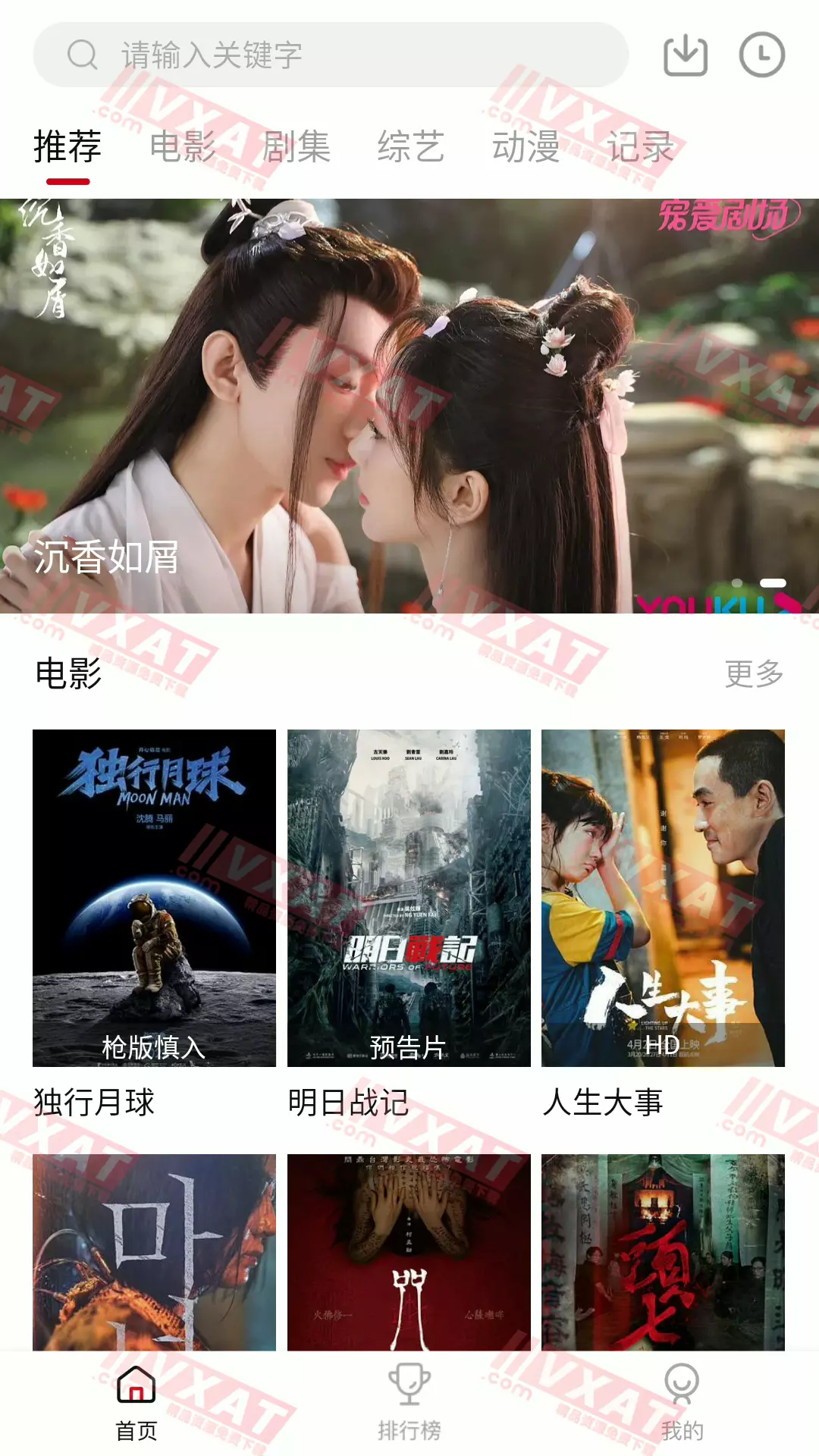Tap the 首页 home tab
Screen dimensions: 819x1456
(x=136, y=1403)
